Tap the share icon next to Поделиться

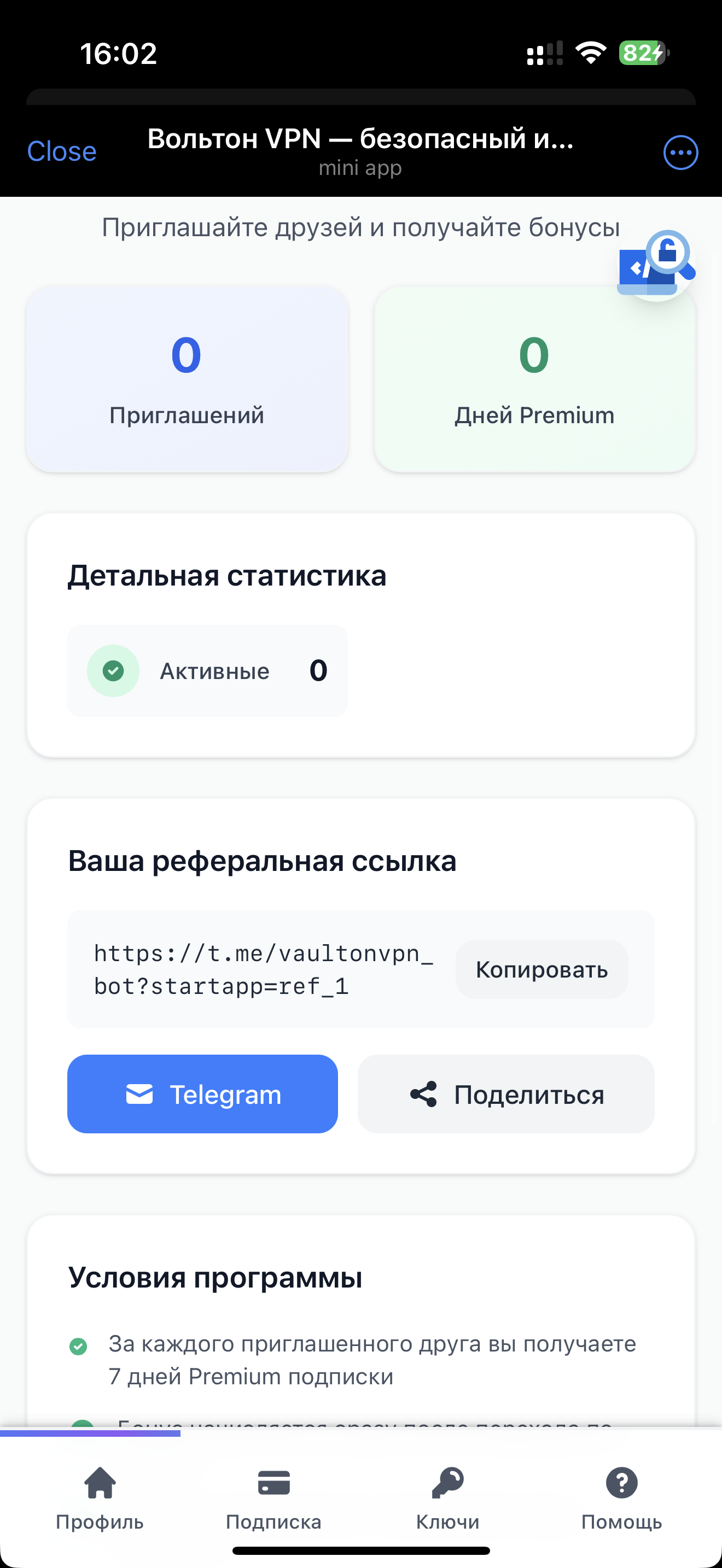424,1094
